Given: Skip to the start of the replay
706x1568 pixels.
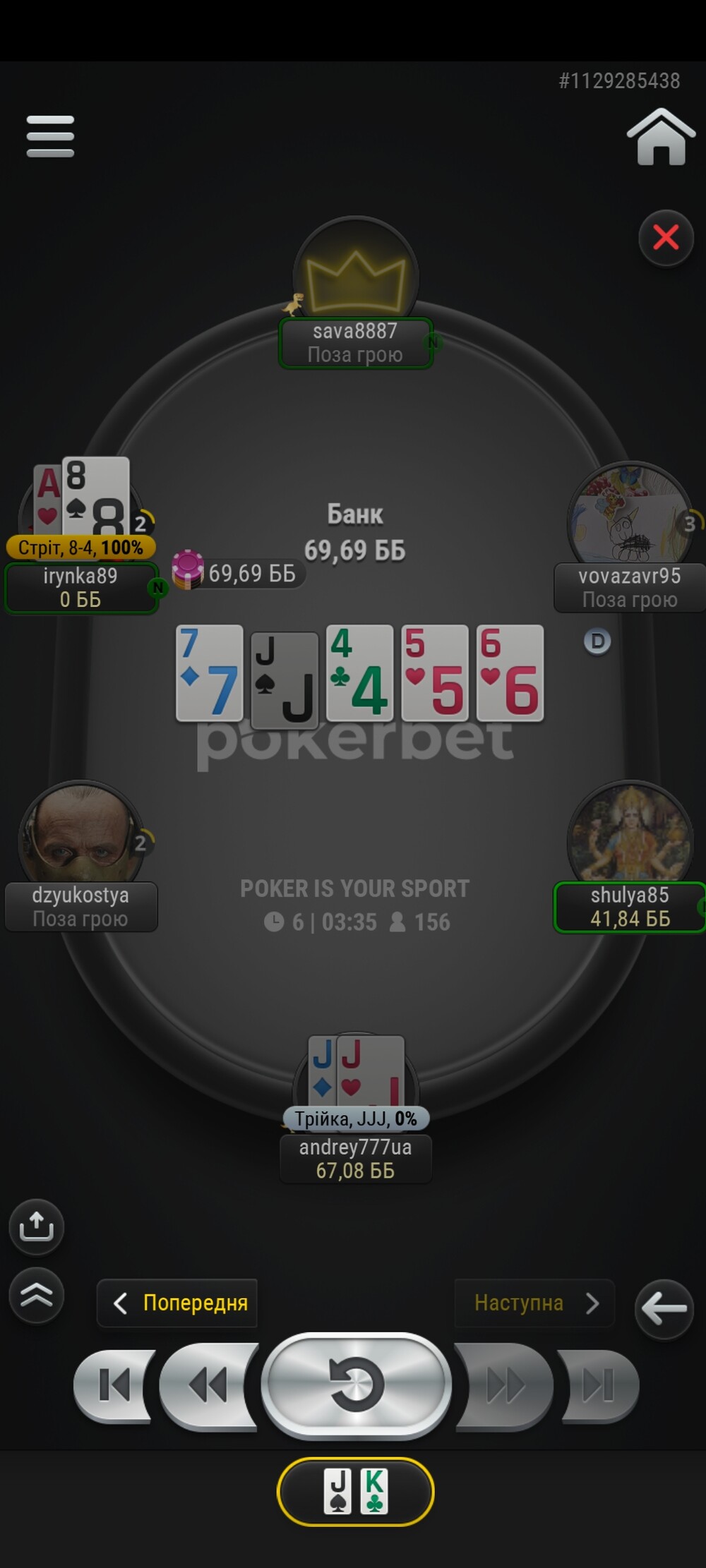Looking at the screenshot, I should click(114, 1385).
